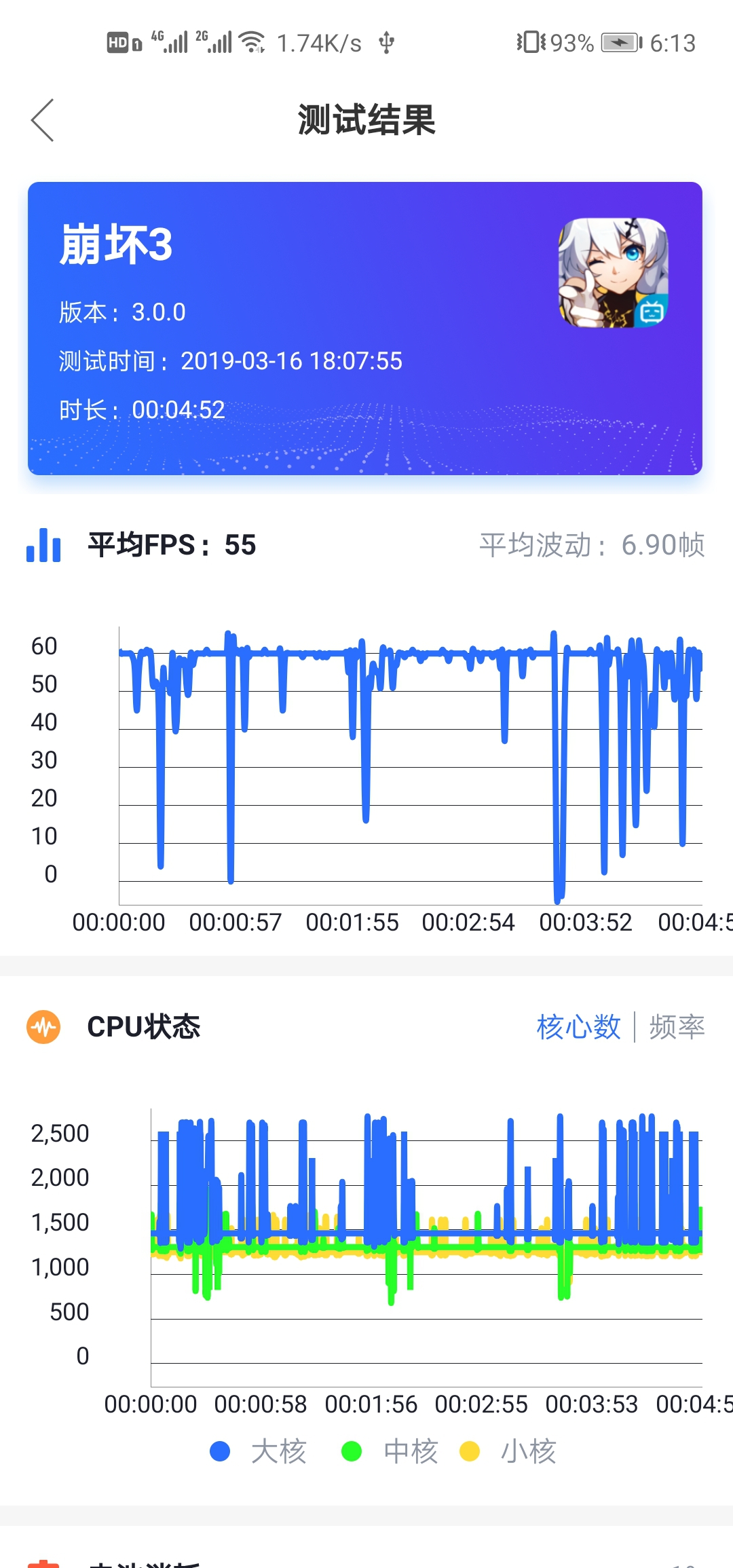Click the vibration mode status icon
Image resolution: width=733 pixels, height=1568 pixels.
coord(531,41)
